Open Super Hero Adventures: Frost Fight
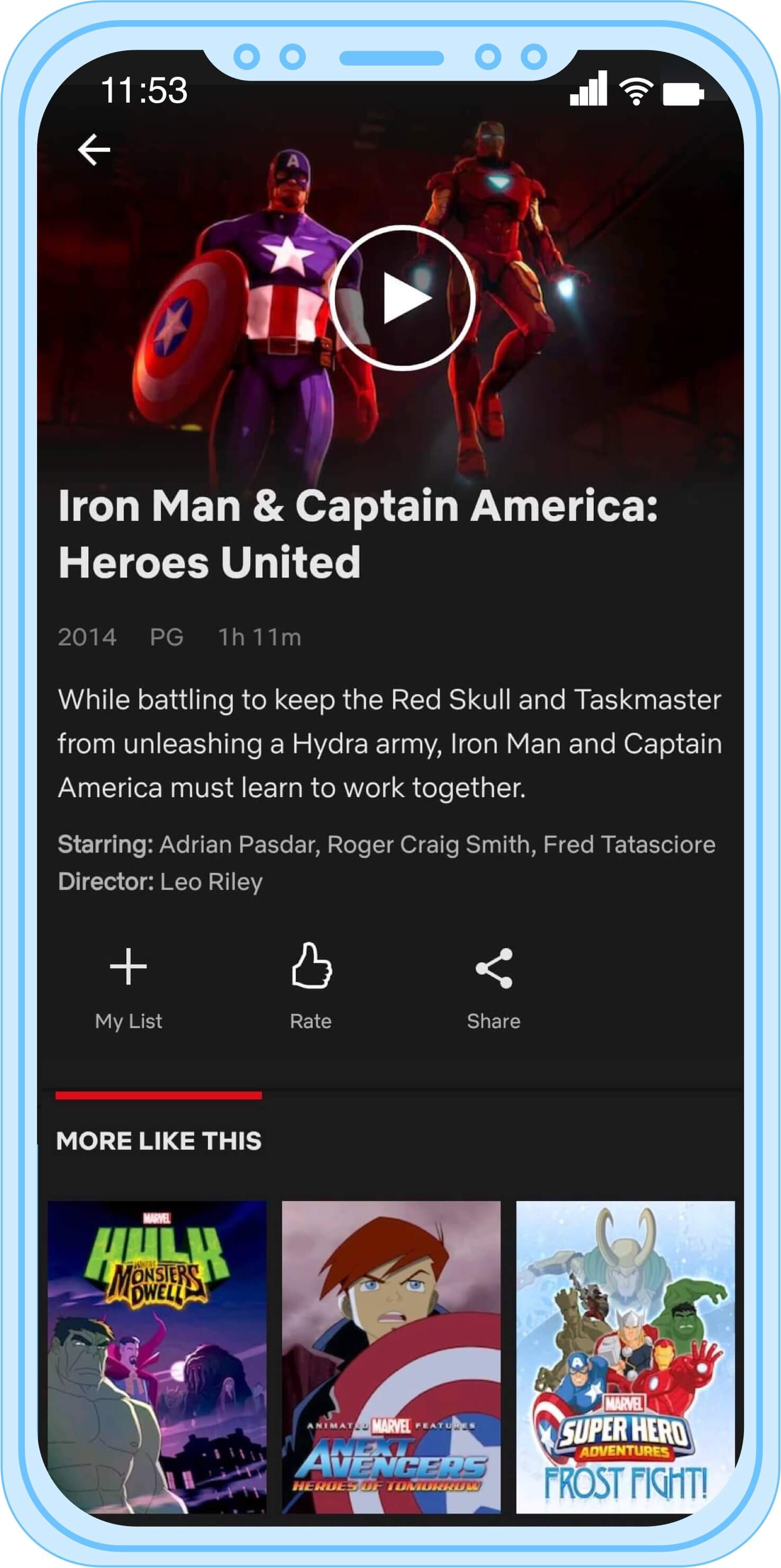This screenshot has height=1568, width=781. [625, 1356]
